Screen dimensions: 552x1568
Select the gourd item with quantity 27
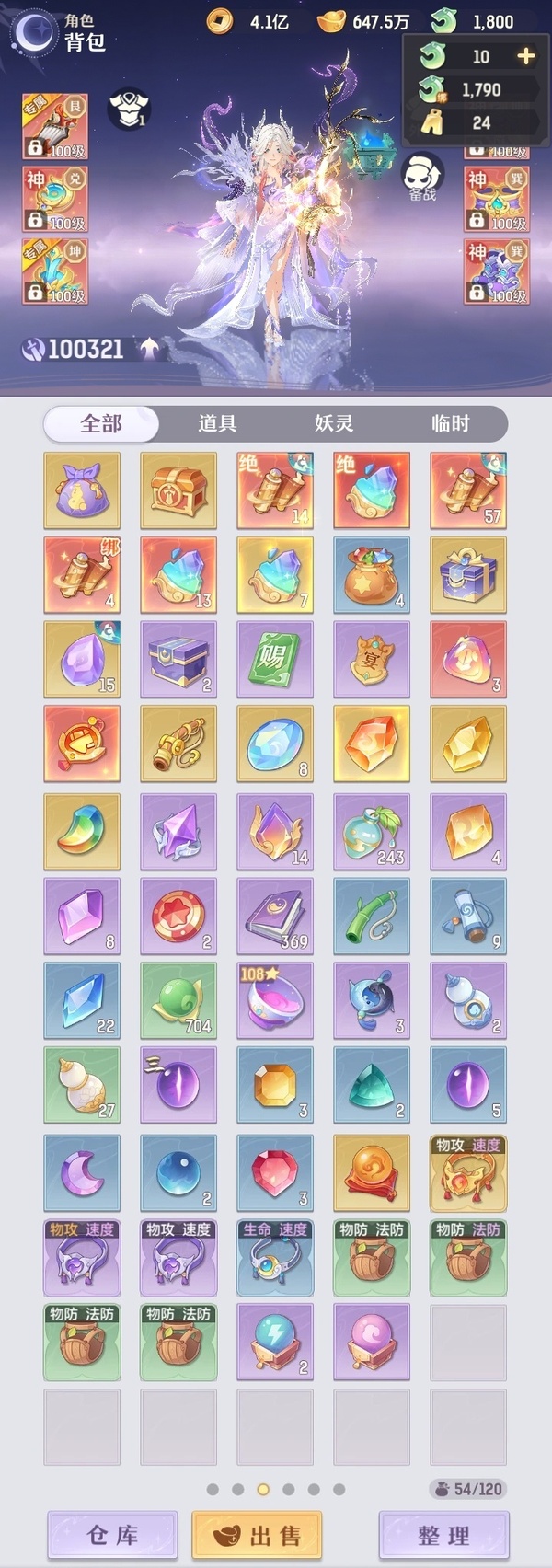[82, 1085]
